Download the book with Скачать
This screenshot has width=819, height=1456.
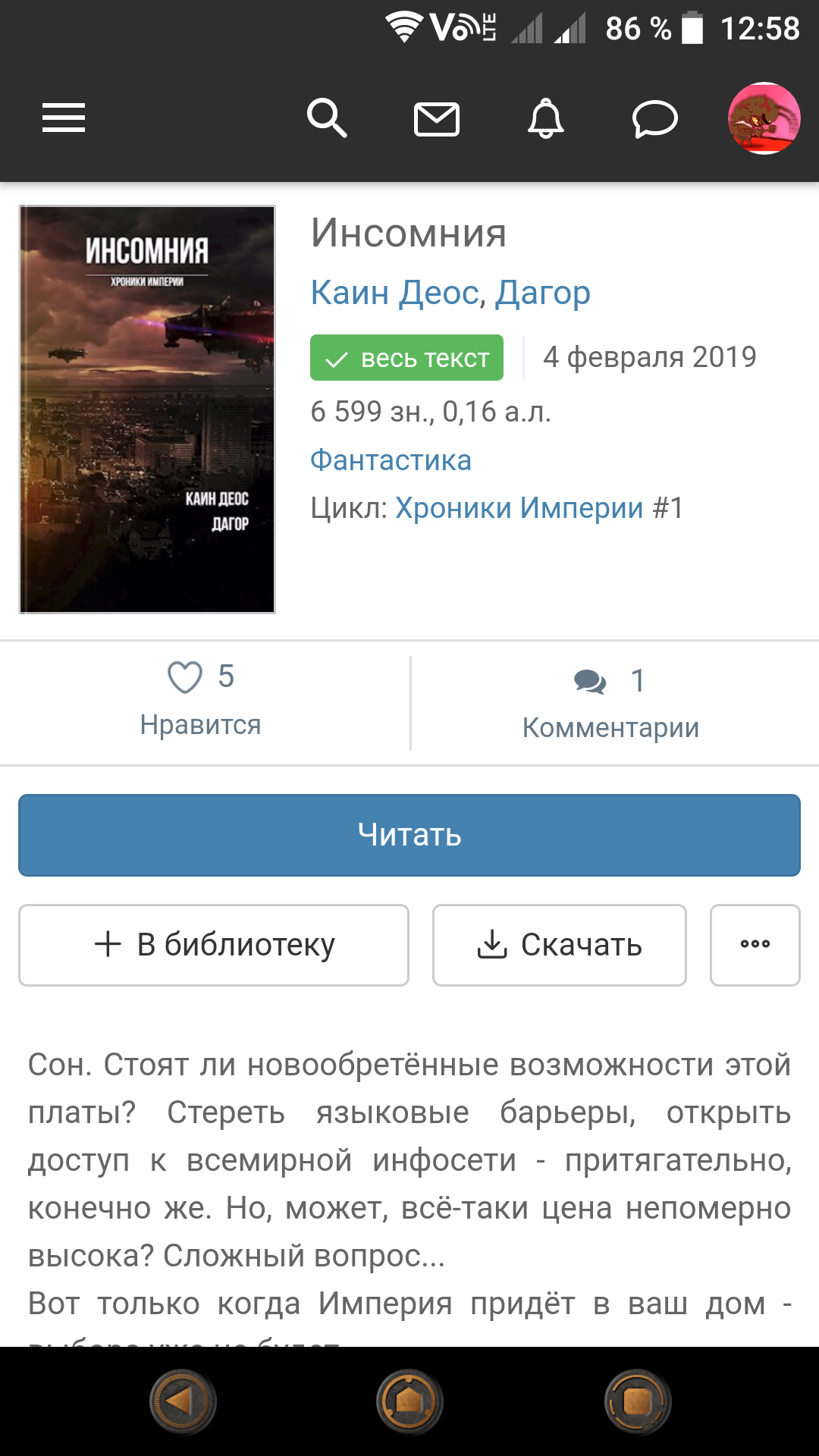coord(560,945)
